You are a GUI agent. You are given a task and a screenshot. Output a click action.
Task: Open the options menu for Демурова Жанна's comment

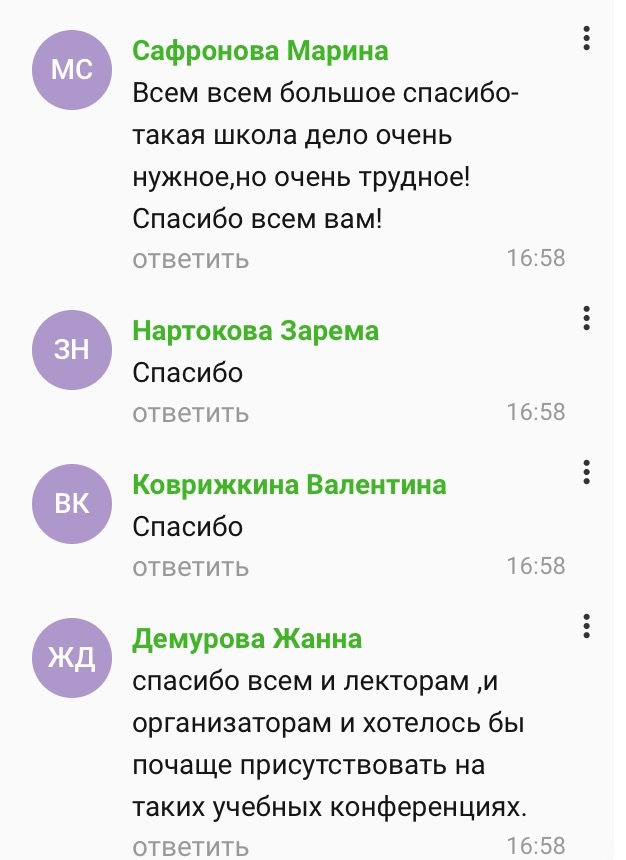coord(586,626)
